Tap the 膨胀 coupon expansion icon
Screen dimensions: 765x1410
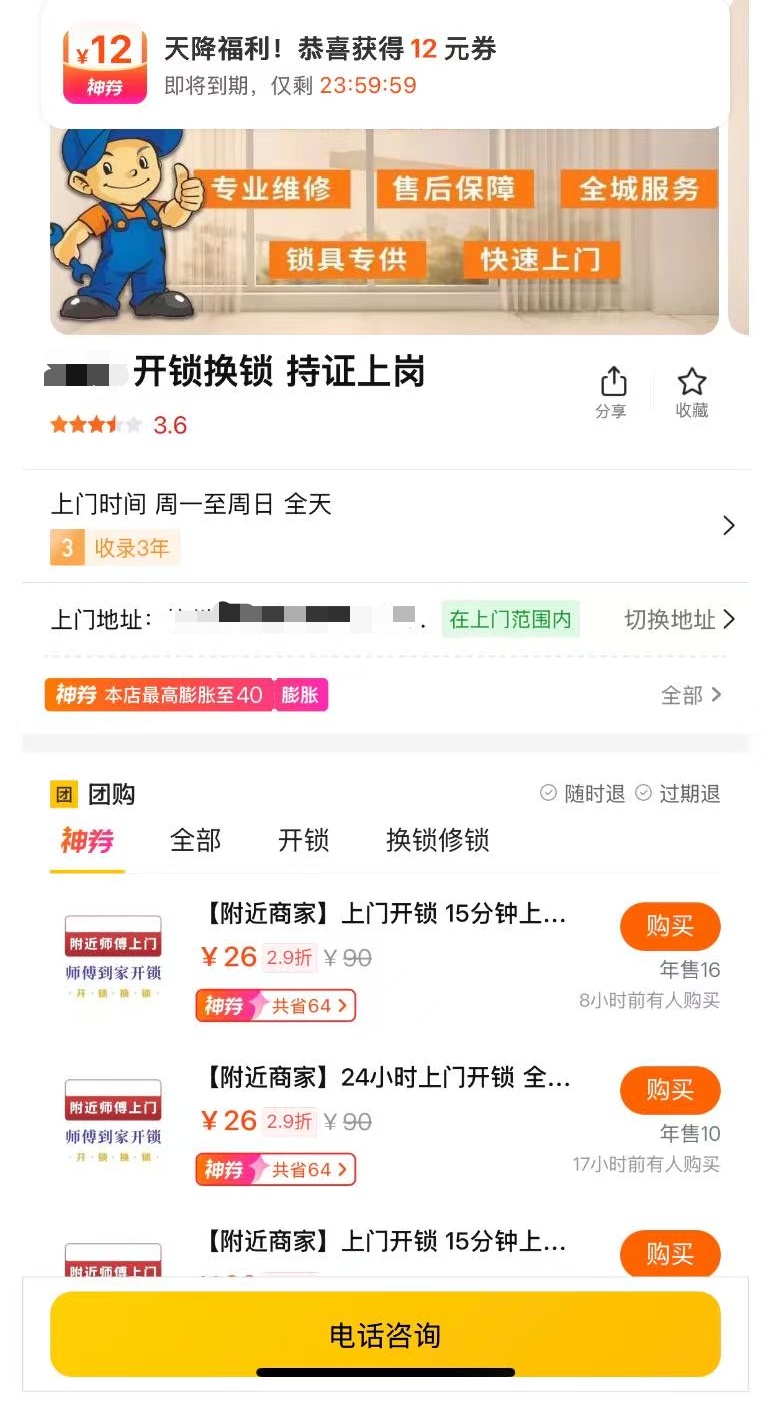[301, 695]
